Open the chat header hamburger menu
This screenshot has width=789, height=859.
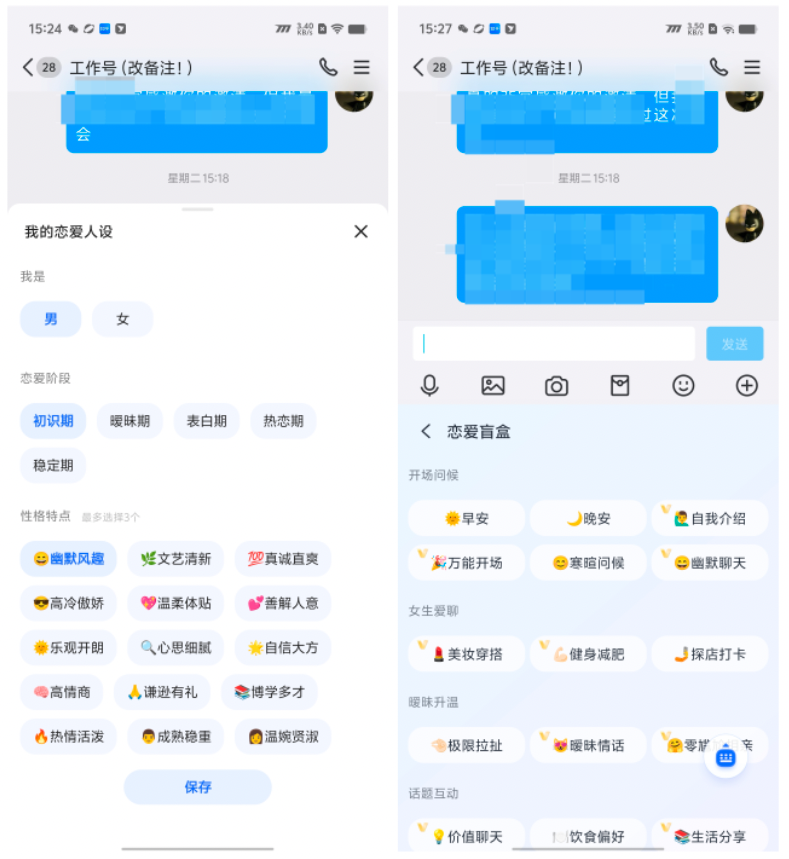click(753, 68)
